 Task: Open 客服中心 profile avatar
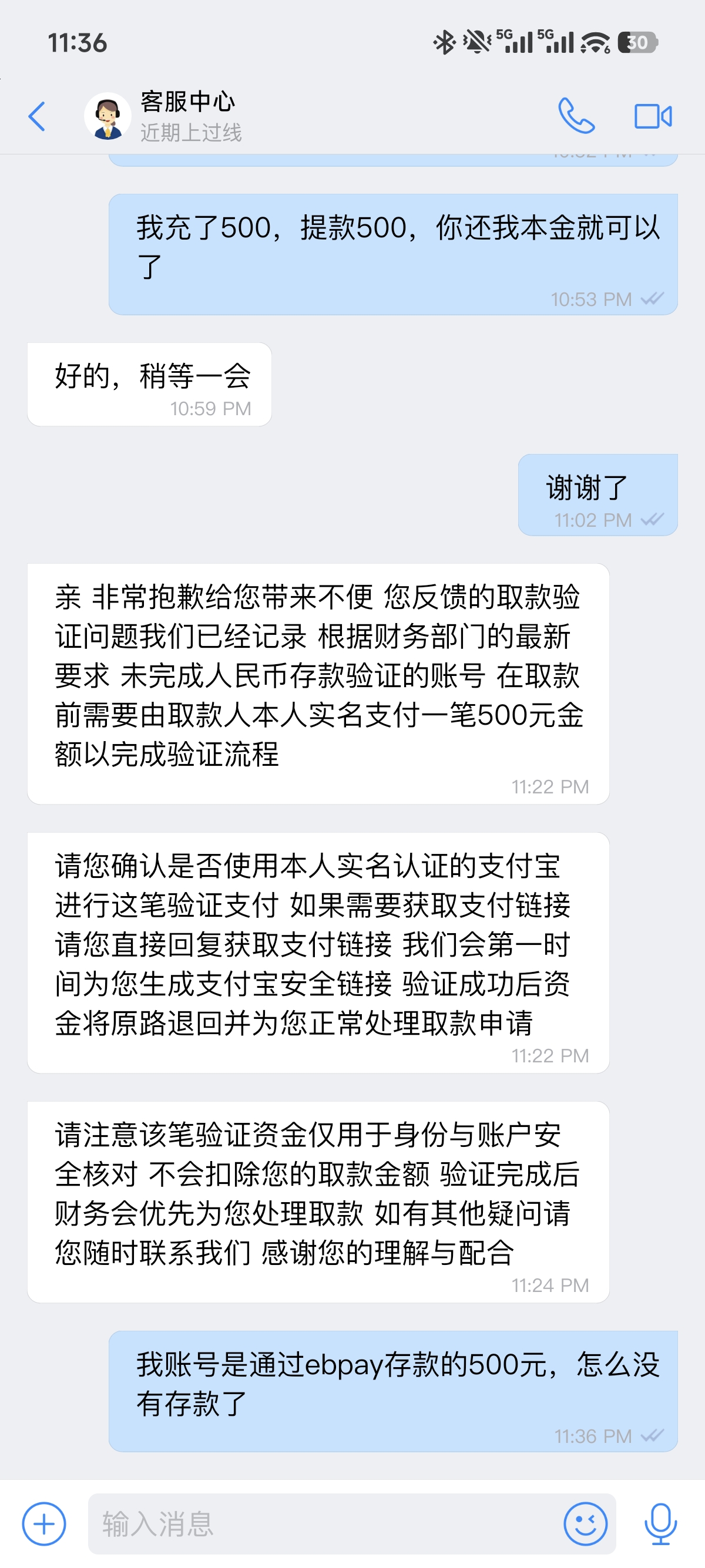[x=108, y=116]
